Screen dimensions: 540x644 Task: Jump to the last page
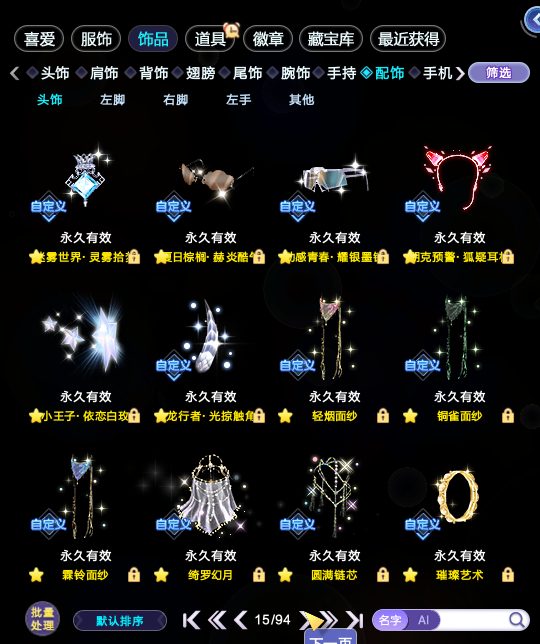coord(355,620)
